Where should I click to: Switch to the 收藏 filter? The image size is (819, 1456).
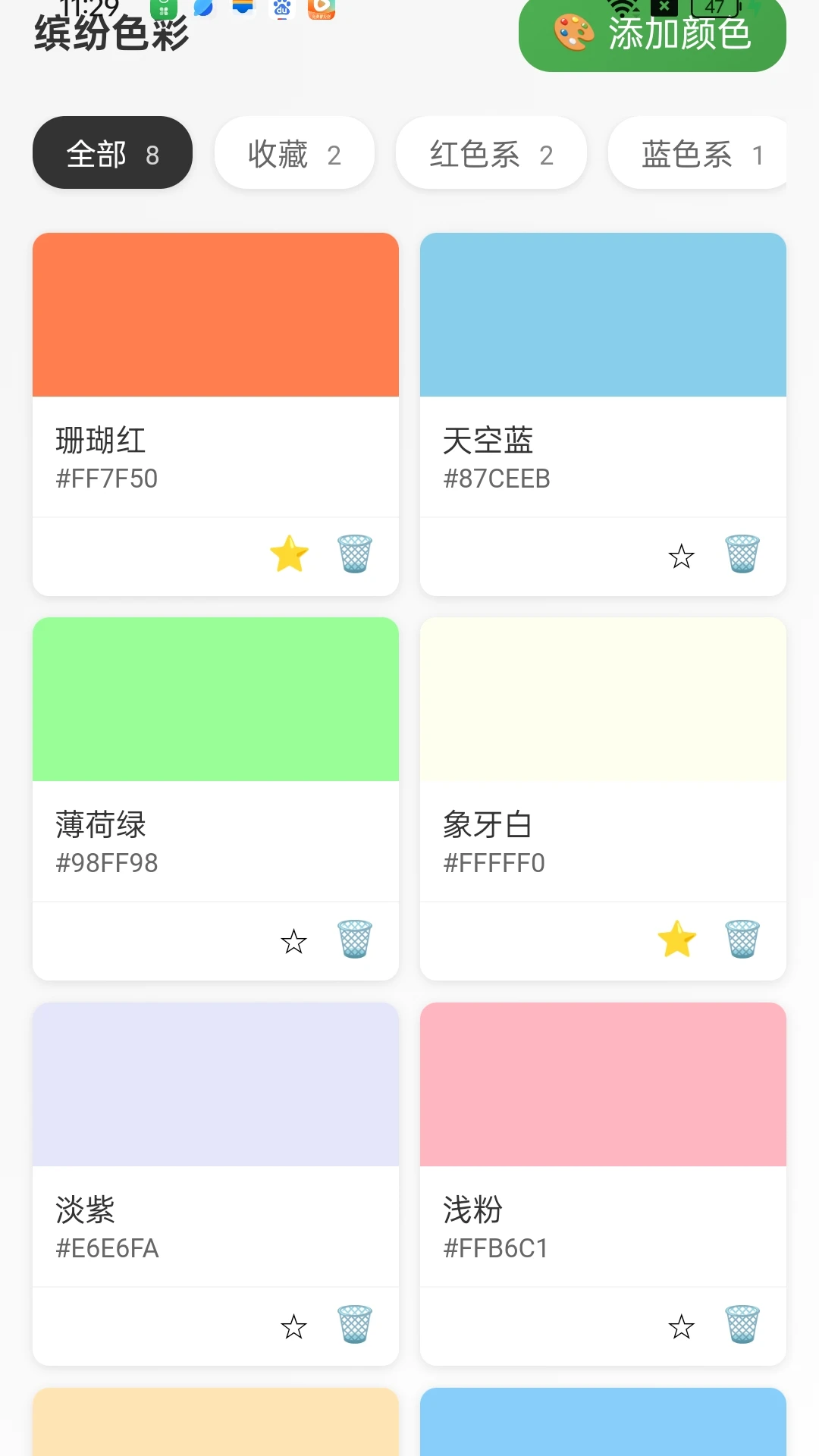pos(294,153)
